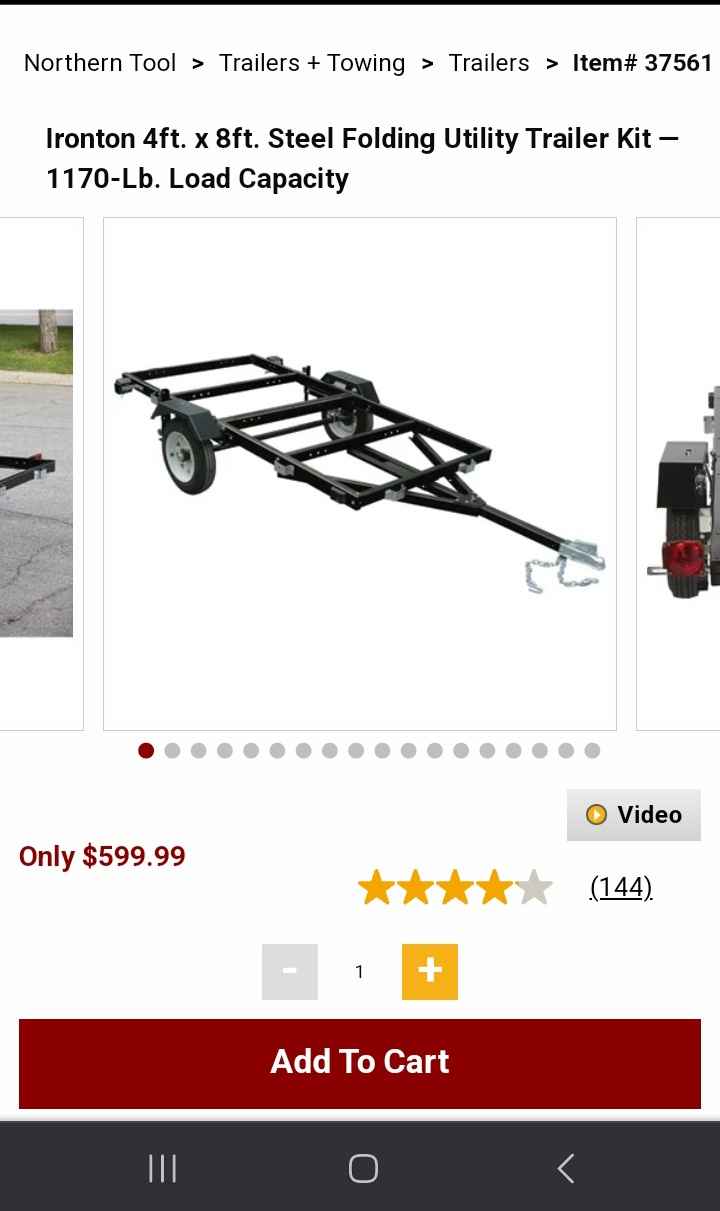The width and height of the screenshot is (720, 1211).
Task: Play the product Video
Action: coord(634,815)
